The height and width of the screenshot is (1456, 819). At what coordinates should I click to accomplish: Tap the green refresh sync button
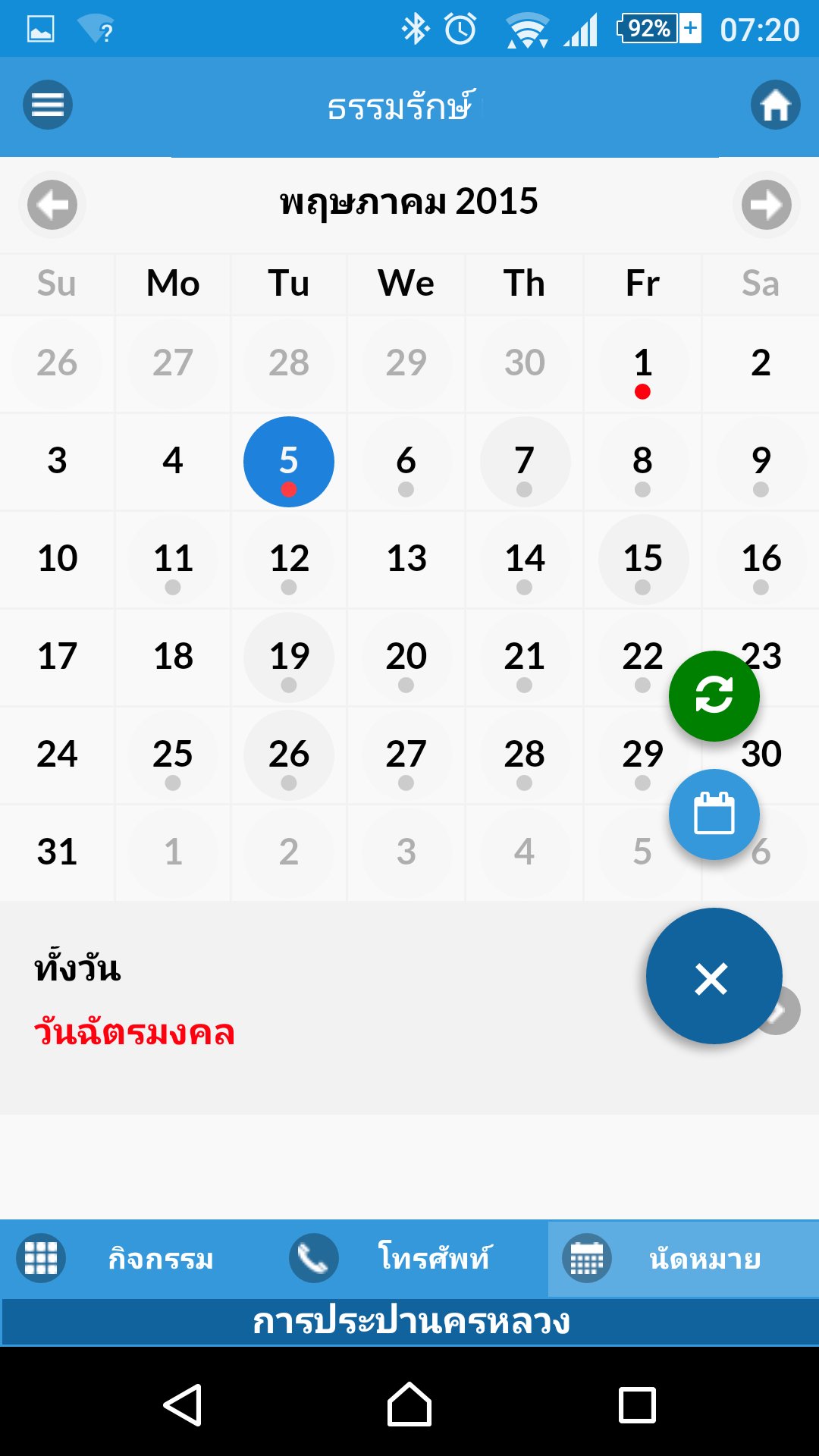click(x=714, y=695)
